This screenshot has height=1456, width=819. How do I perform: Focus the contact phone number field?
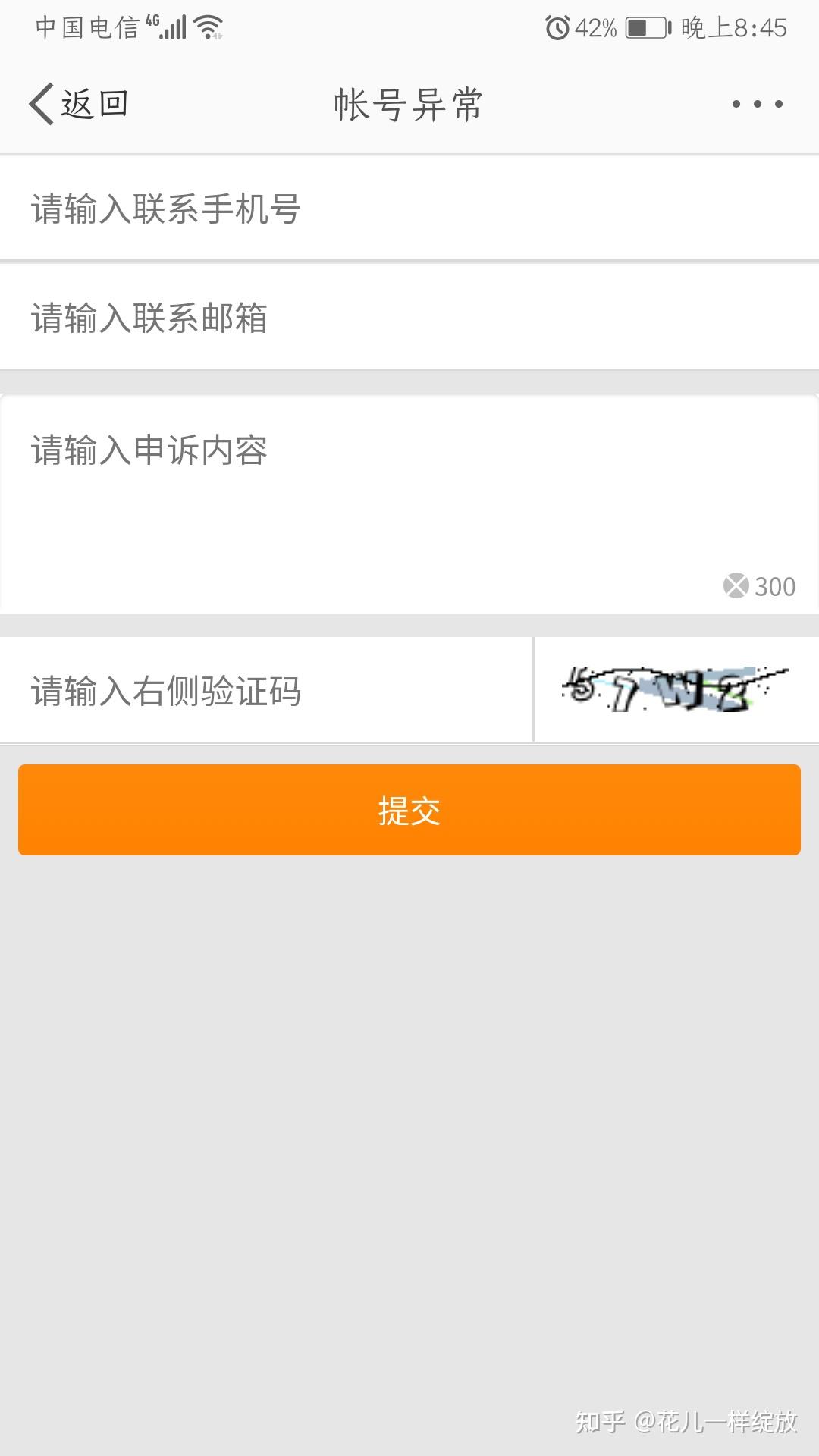(303, 206)
